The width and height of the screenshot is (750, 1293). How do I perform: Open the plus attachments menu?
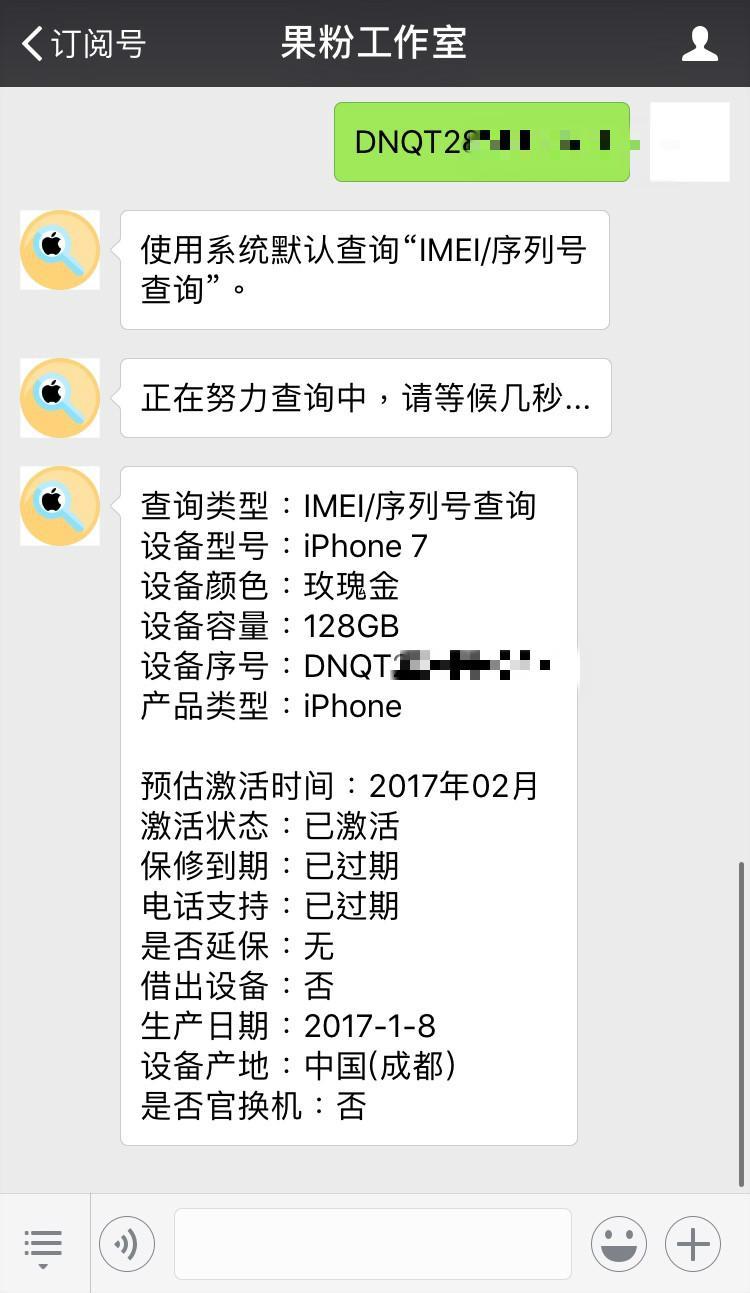click(x=693, y=1244)
